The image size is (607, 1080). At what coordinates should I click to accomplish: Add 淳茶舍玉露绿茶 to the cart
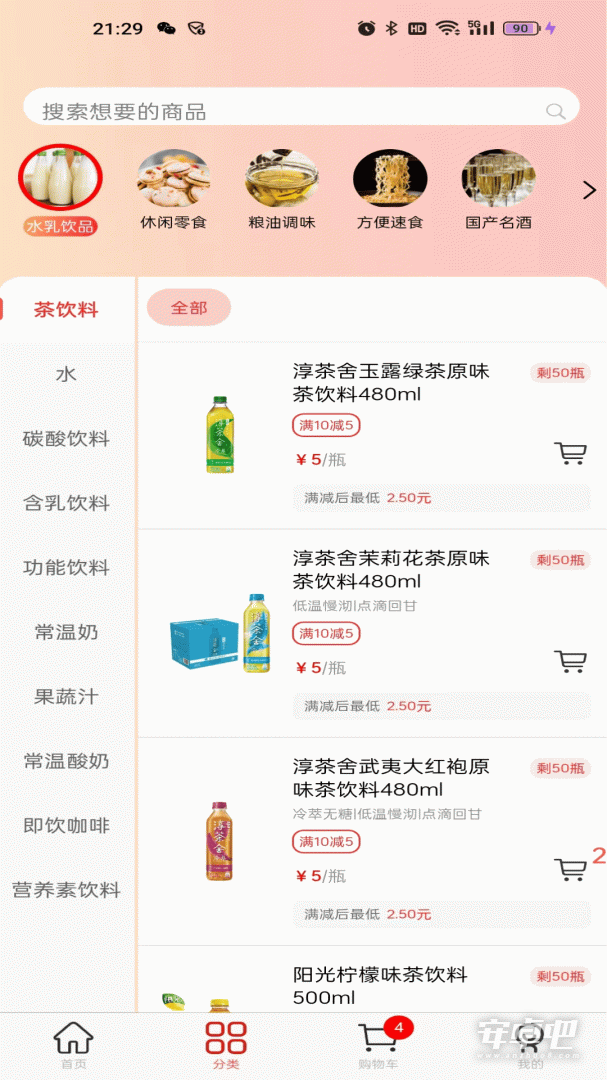click(570, 453)
